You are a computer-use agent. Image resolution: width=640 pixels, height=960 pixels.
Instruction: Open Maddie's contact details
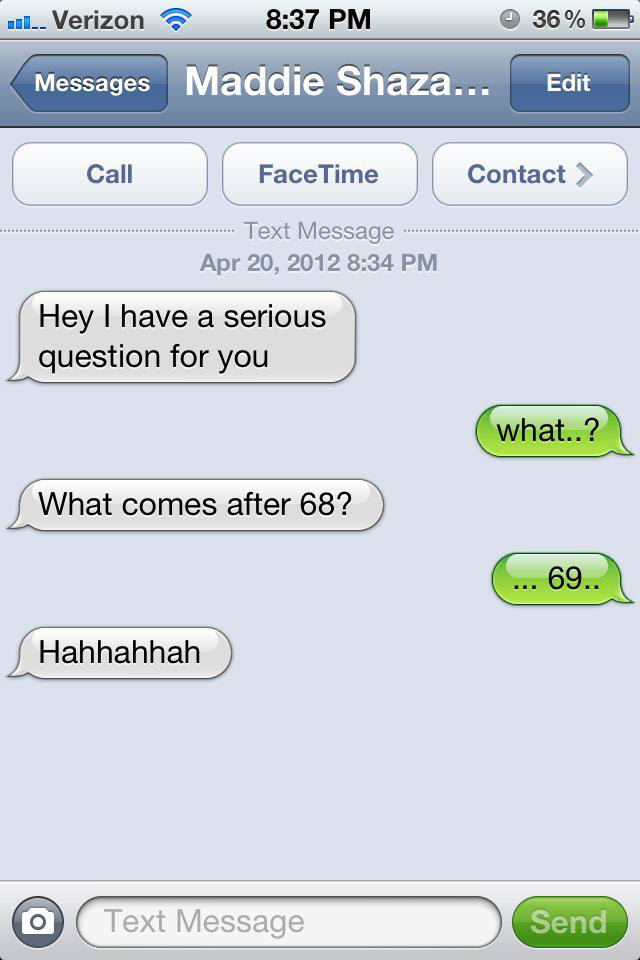pos(529,174)
